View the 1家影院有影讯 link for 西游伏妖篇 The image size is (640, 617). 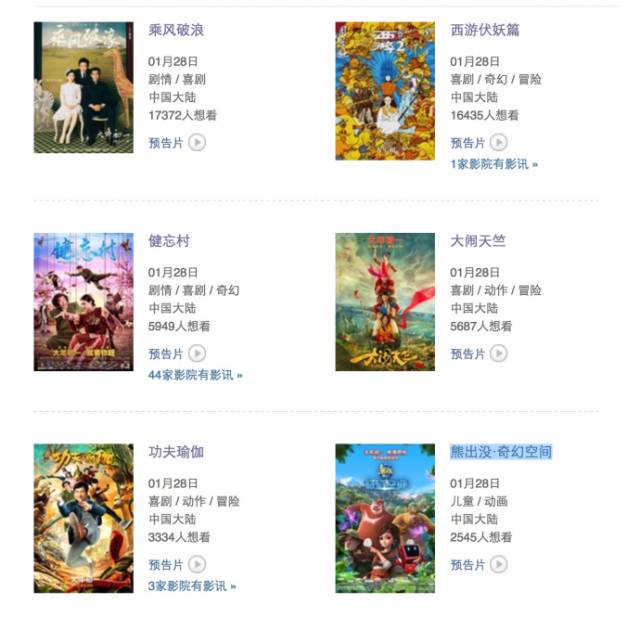click(493, 164)
